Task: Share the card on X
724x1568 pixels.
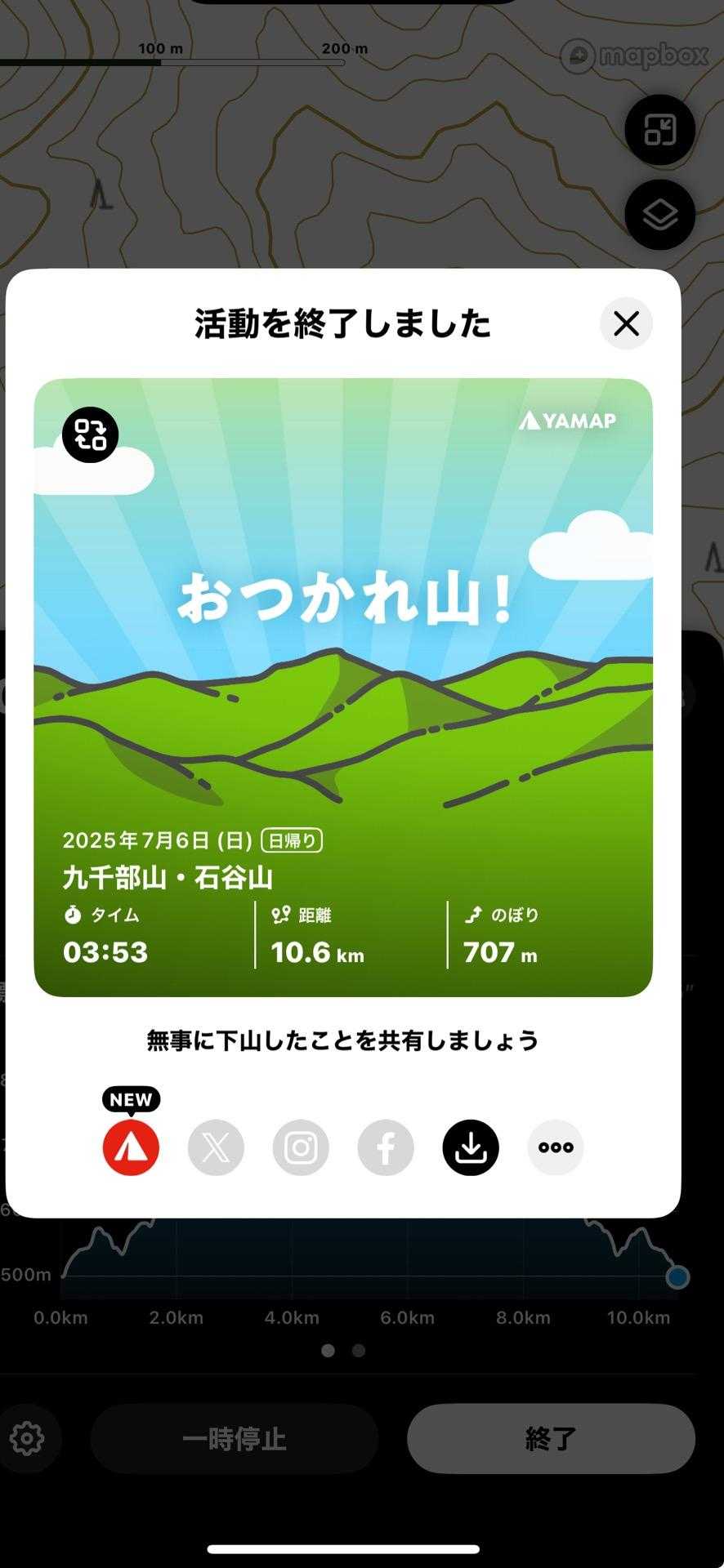Action: pos(216,1147)
